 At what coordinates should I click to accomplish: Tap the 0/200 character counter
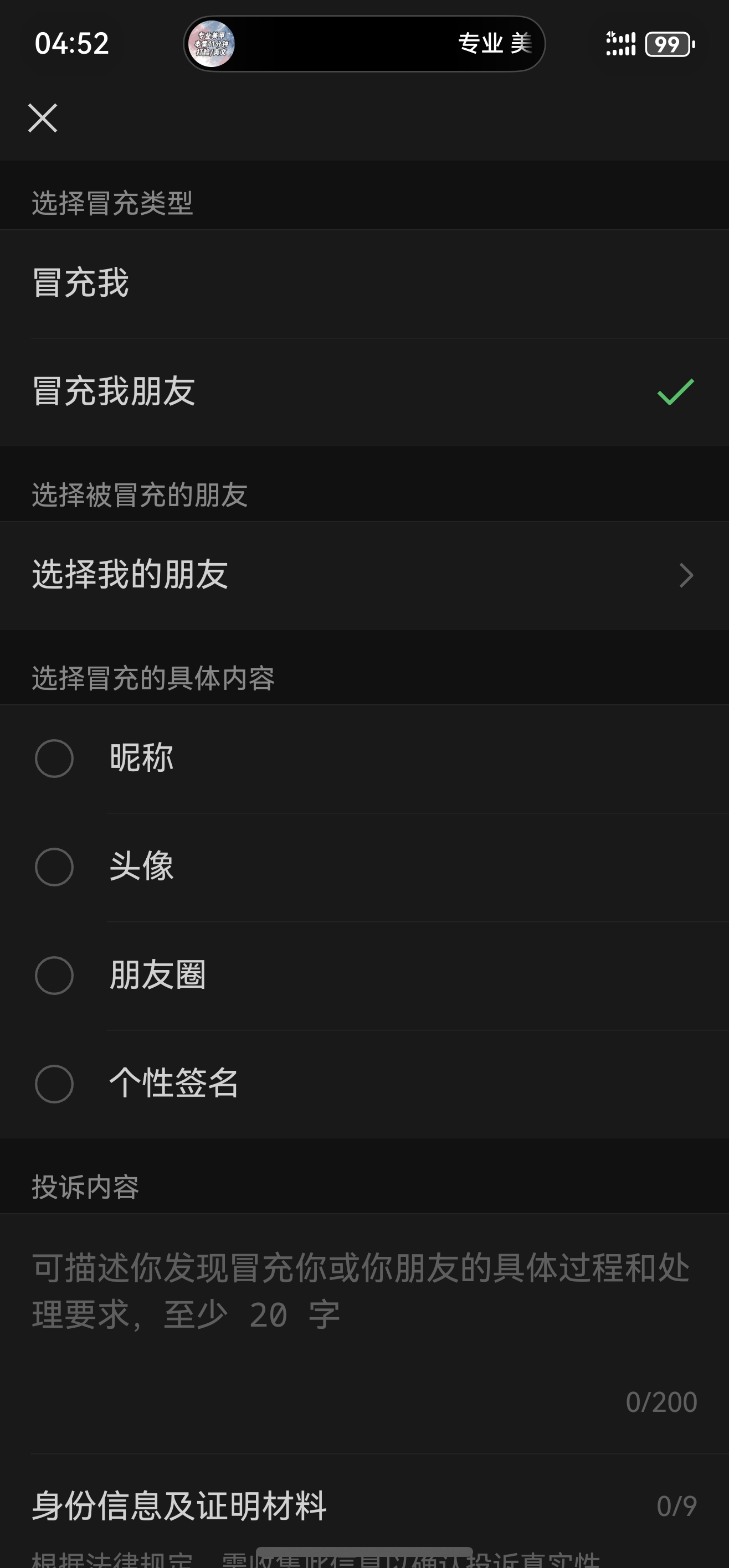click(663, 1401)
